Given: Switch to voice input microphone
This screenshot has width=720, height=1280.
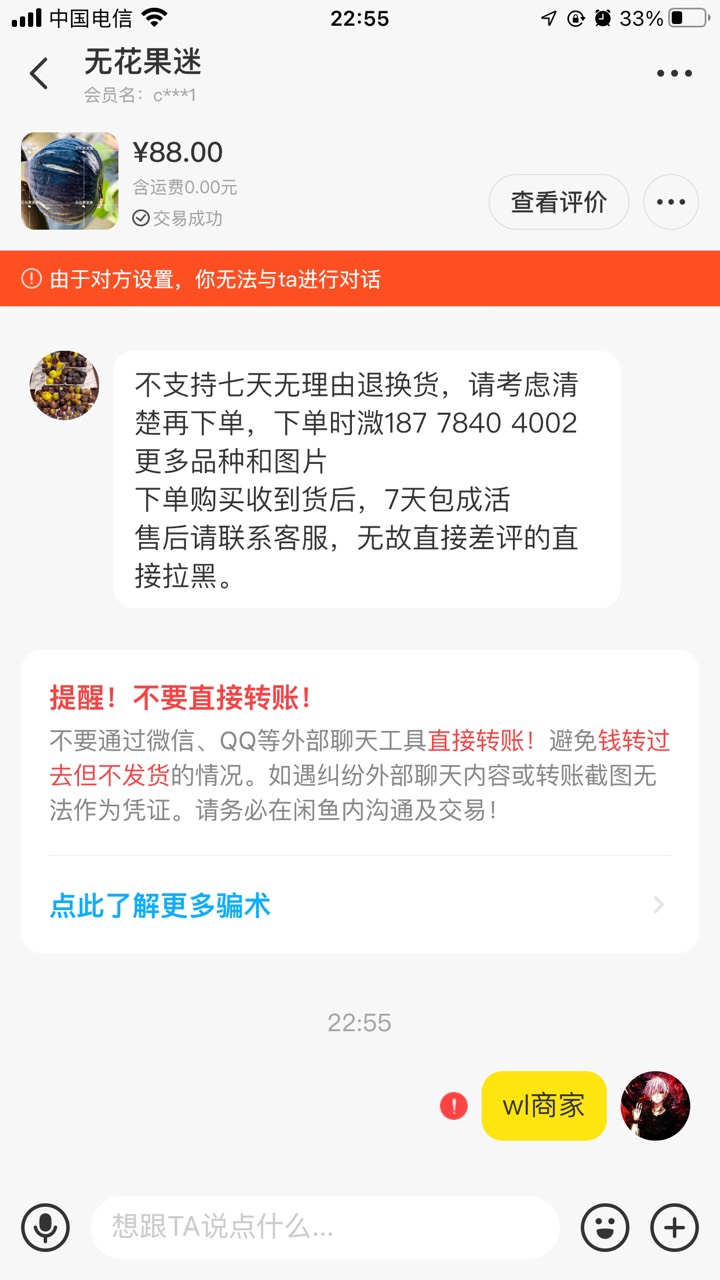Looking at the screenshot, I should pyautogui.click(x=46, y=1227).
